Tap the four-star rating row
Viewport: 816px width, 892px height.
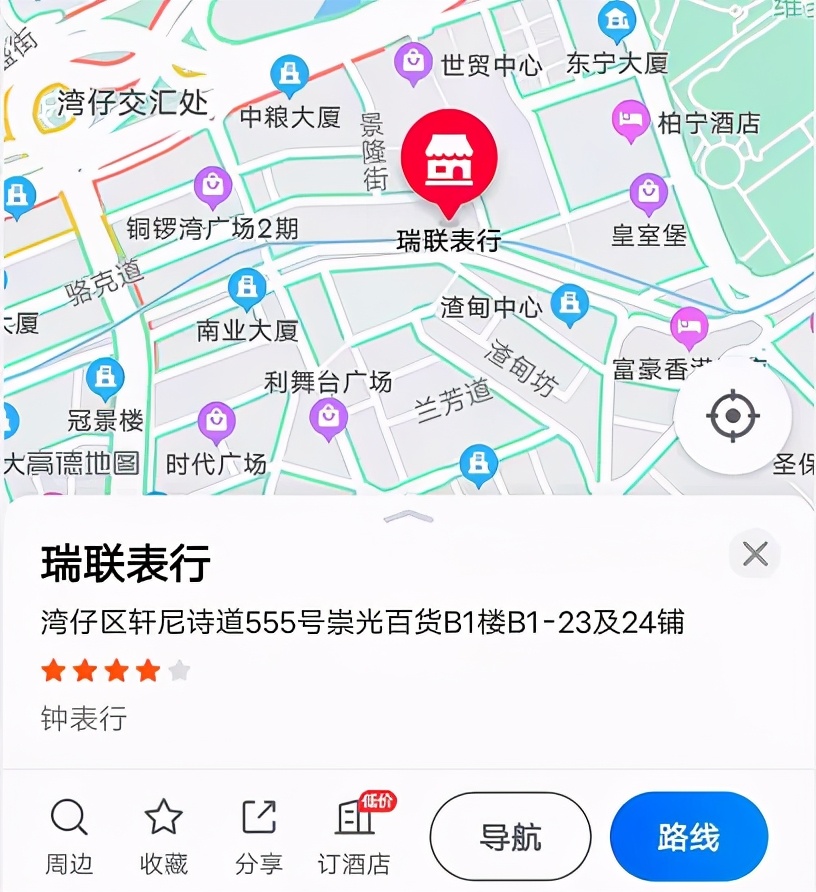click(114, 671)
